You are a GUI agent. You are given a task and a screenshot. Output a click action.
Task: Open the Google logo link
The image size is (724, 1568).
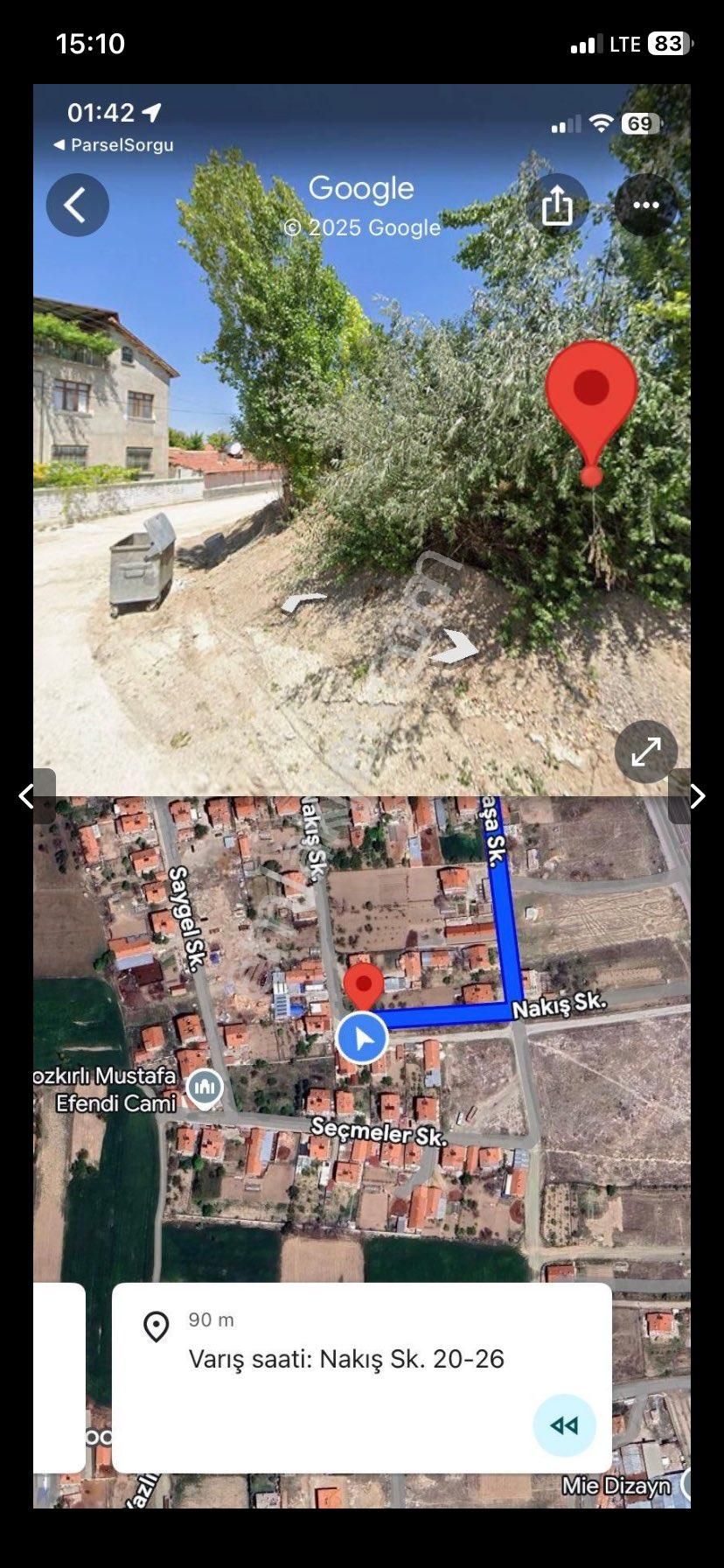tap(360, 187)
